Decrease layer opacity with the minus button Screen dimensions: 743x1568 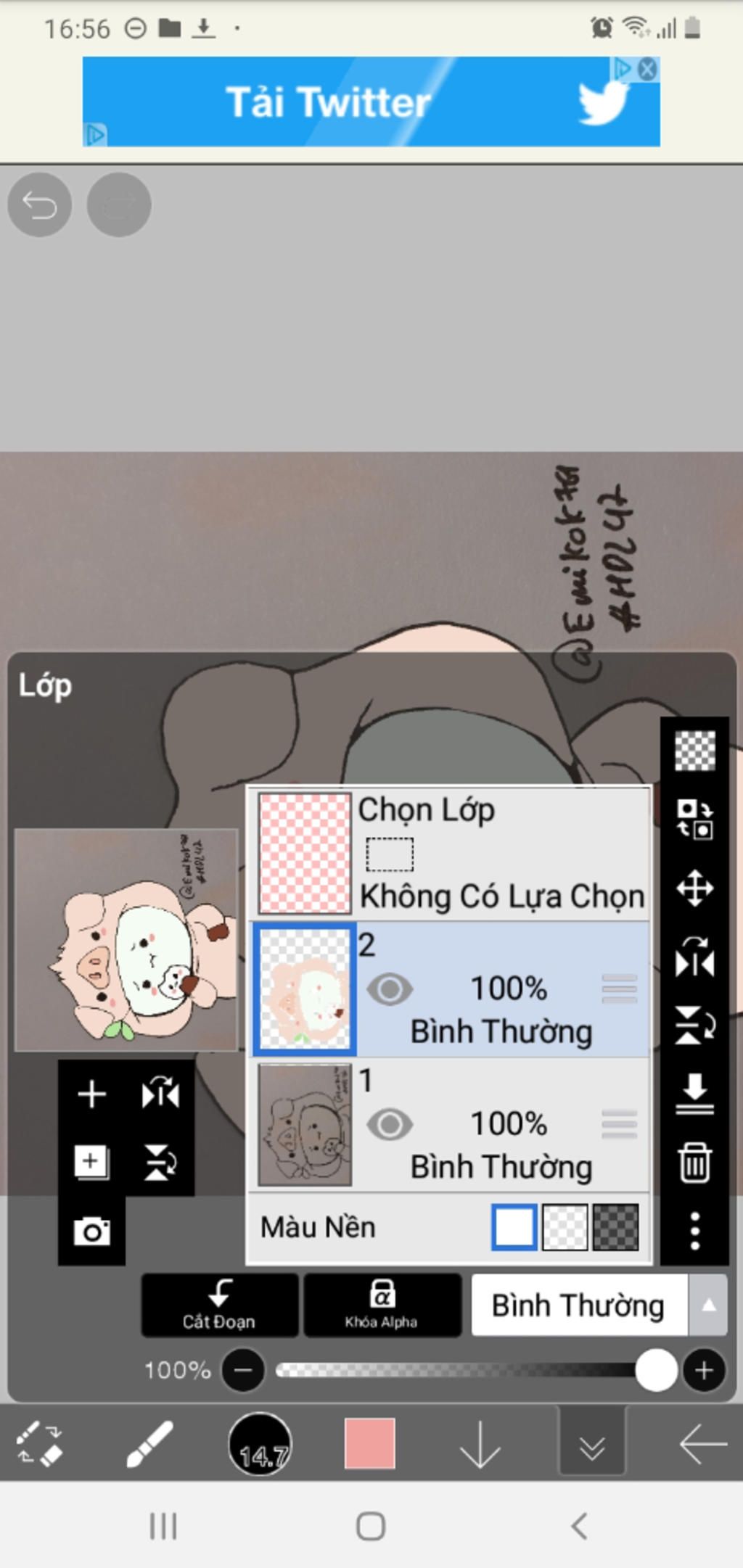243,1370
